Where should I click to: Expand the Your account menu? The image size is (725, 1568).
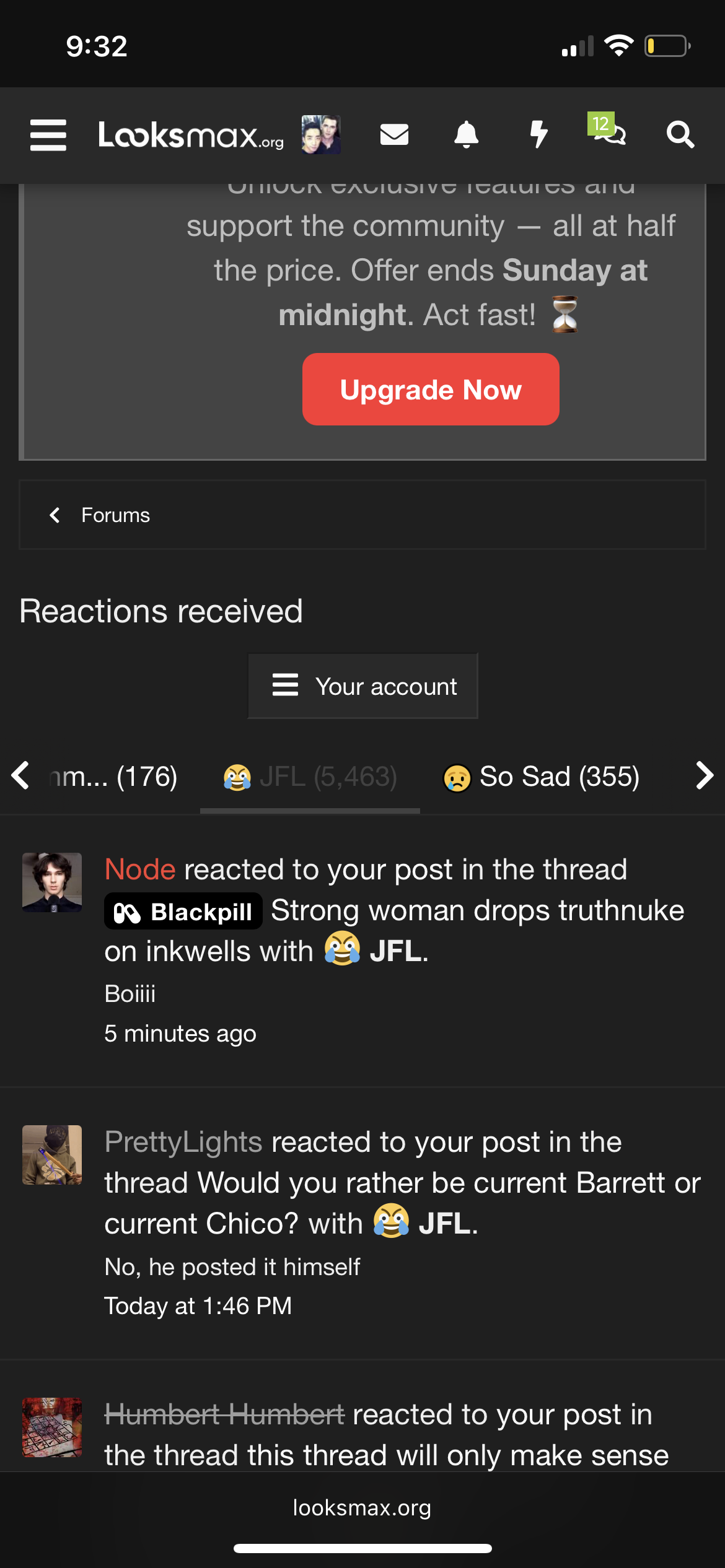point(363,686)
